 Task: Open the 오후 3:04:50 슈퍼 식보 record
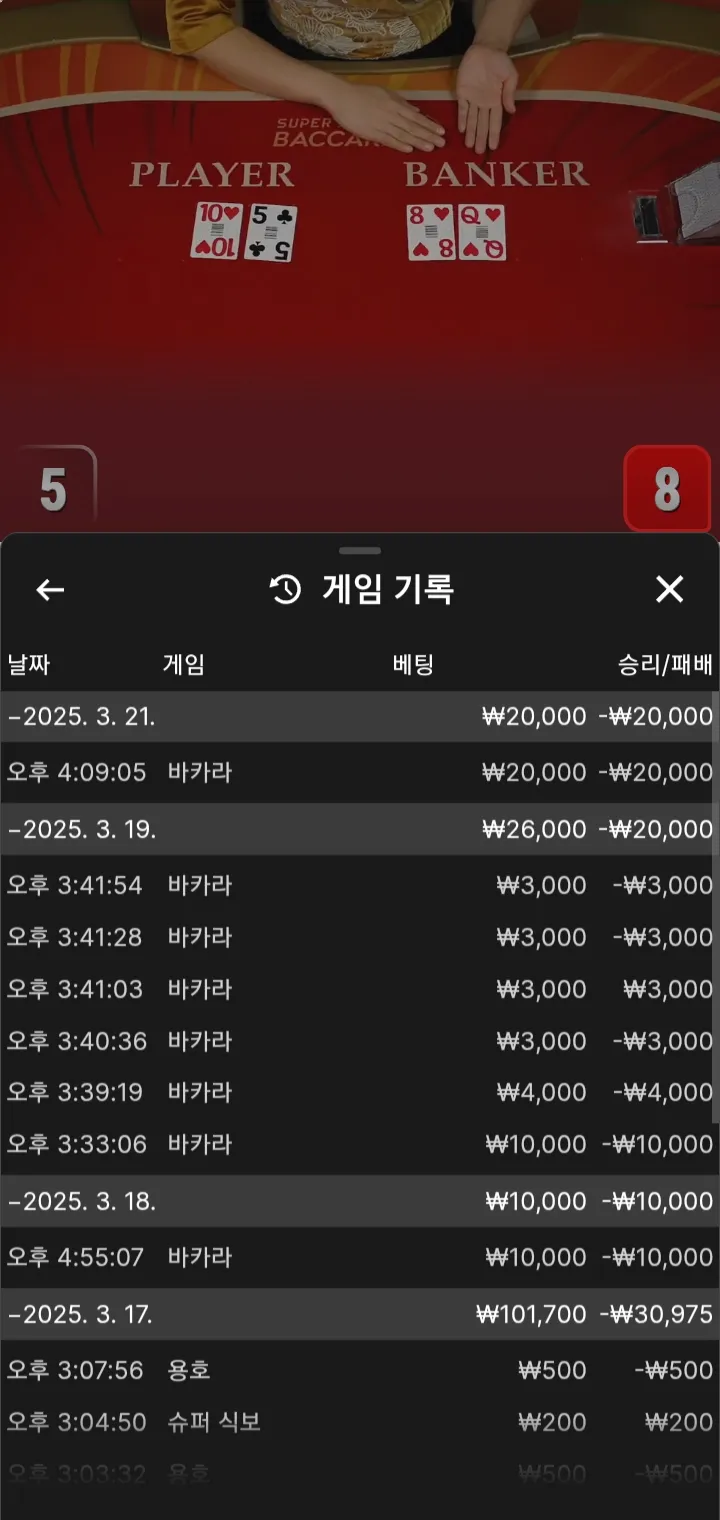[x=360, y=1422]
